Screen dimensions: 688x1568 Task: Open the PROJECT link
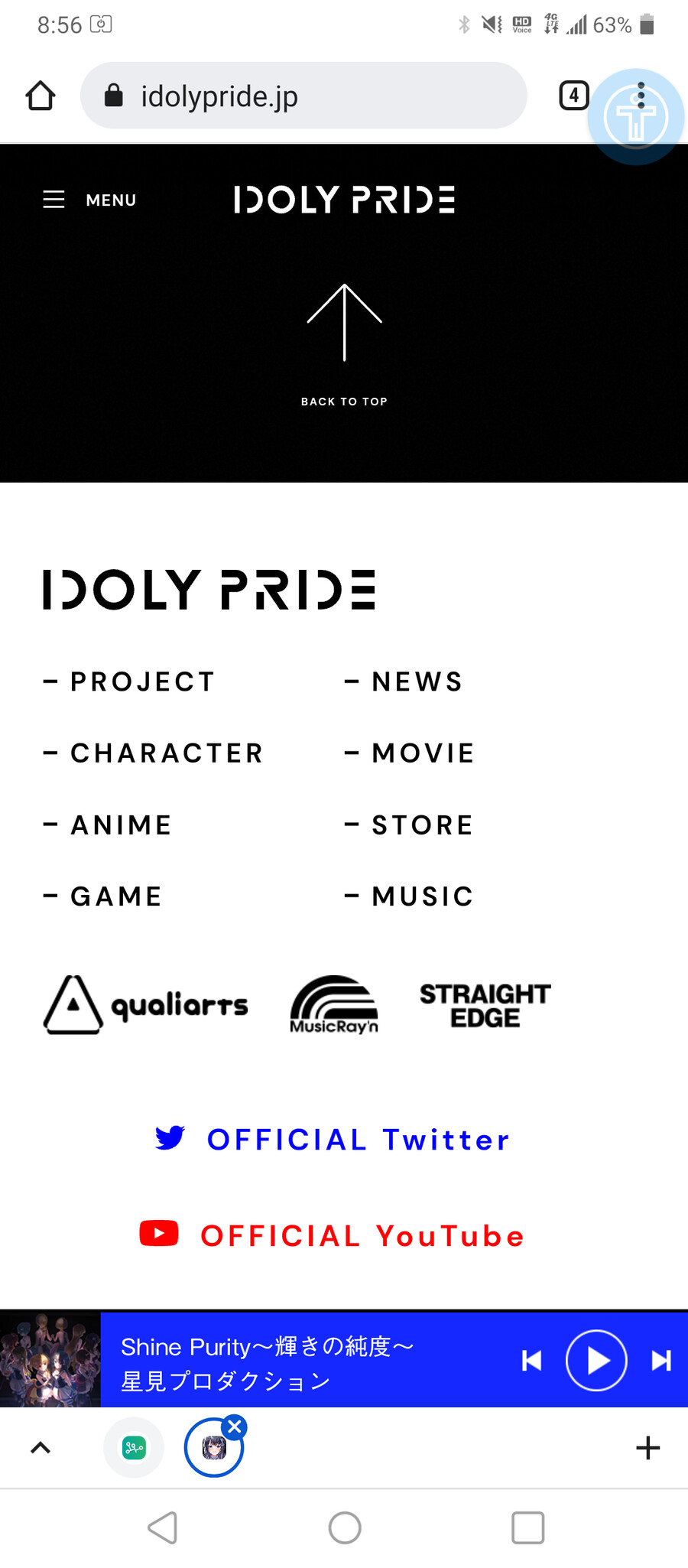click(142, 682)
